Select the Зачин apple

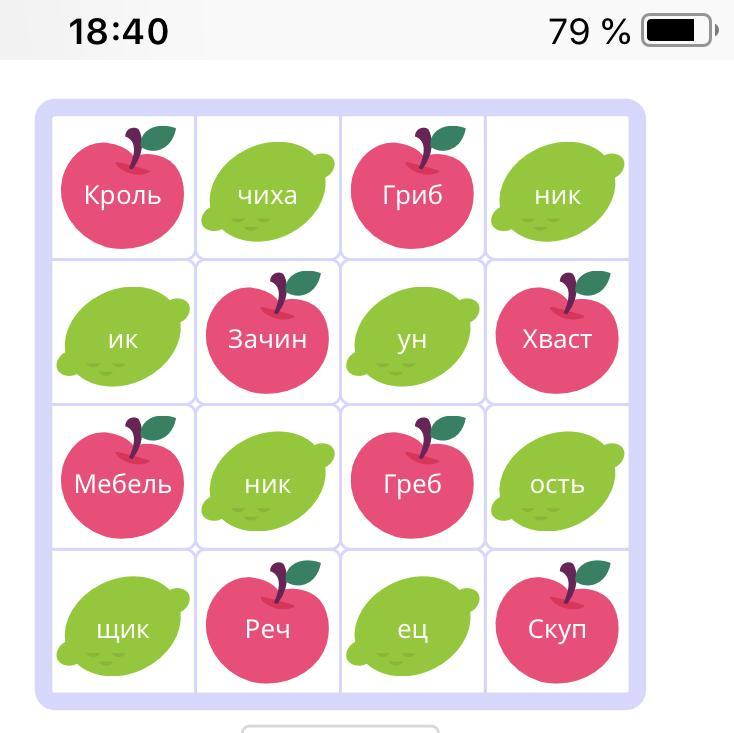[x=267, y=339]
